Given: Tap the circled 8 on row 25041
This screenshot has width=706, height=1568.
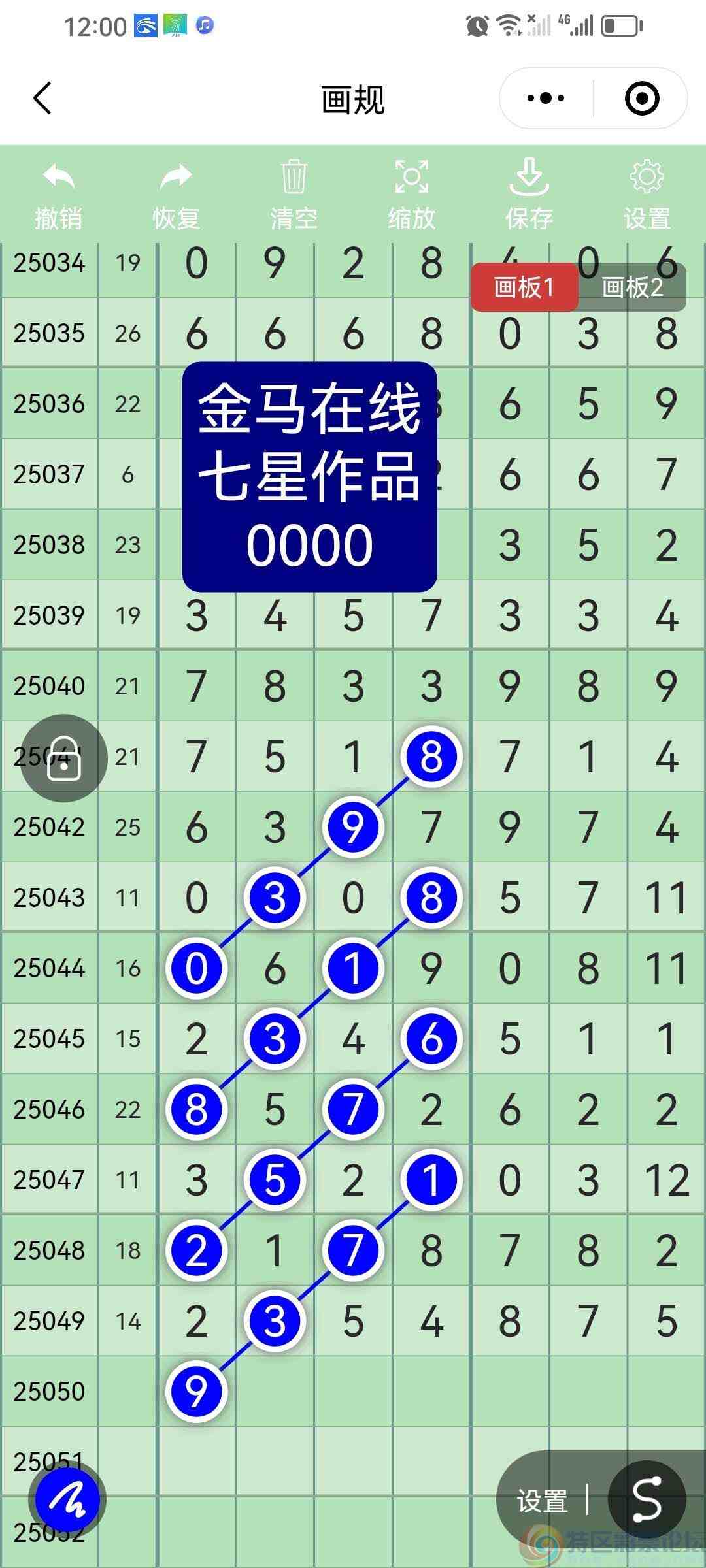Looking at the screenshot, I should click(x=431, y=755).
